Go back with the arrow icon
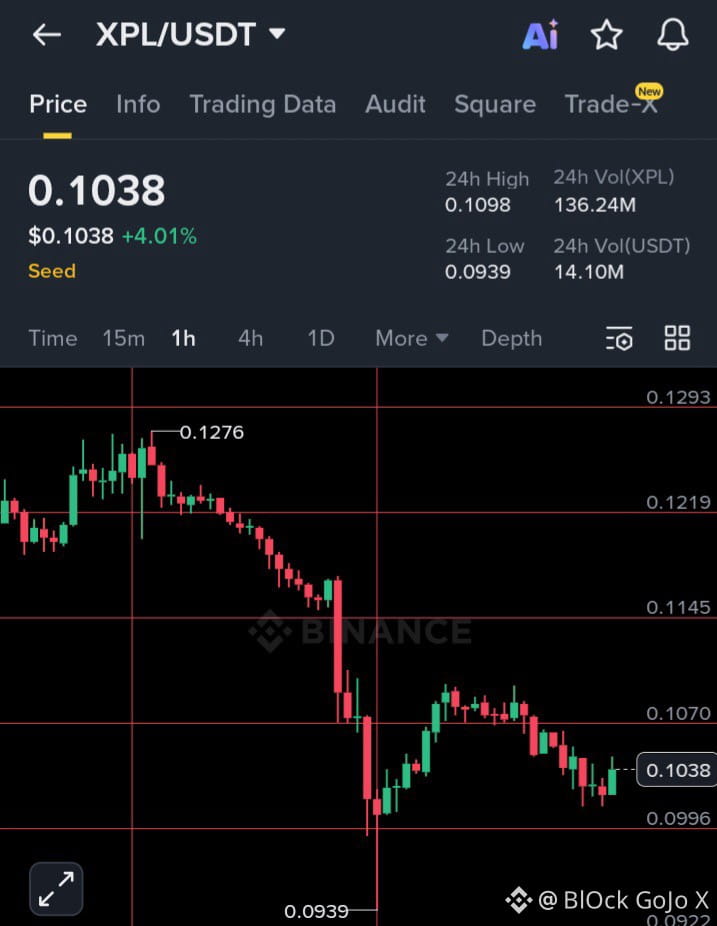This screenshot has height=926, width=717. [x=46, y=35]
